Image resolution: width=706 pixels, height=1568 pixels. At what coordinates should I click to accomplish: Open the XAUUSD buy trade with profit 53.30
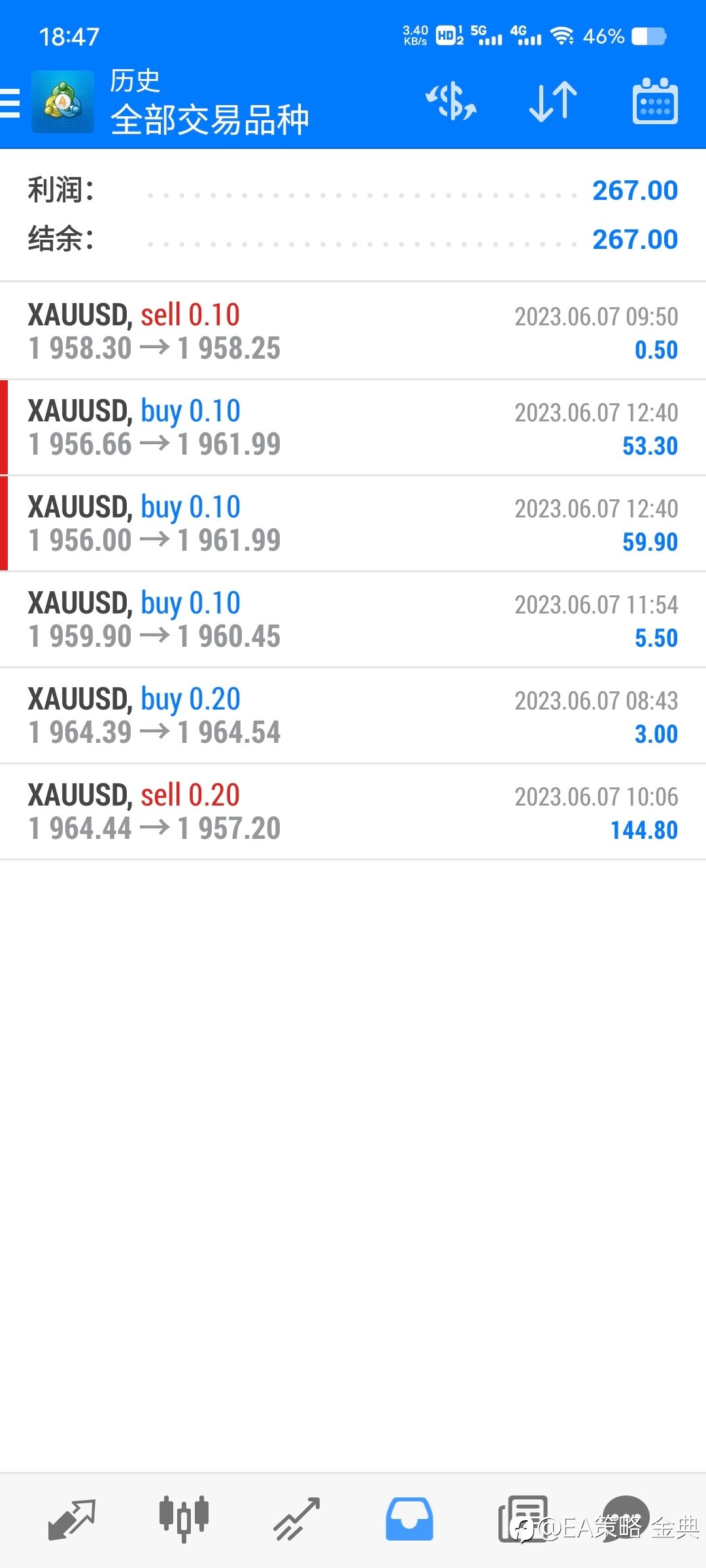point(353,427)
